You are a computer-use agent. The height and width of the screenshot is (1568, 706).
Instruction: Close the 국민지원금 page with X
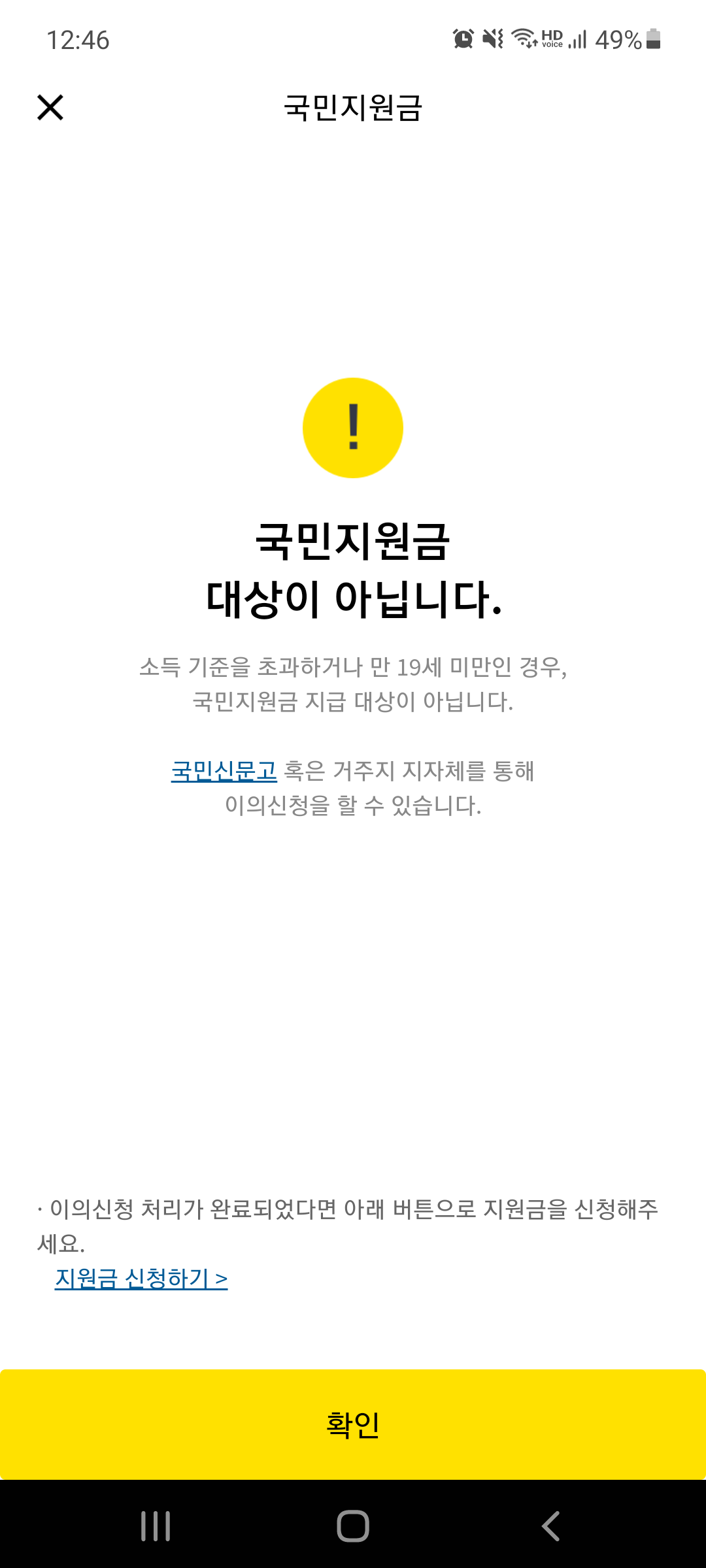coord(50,108)
